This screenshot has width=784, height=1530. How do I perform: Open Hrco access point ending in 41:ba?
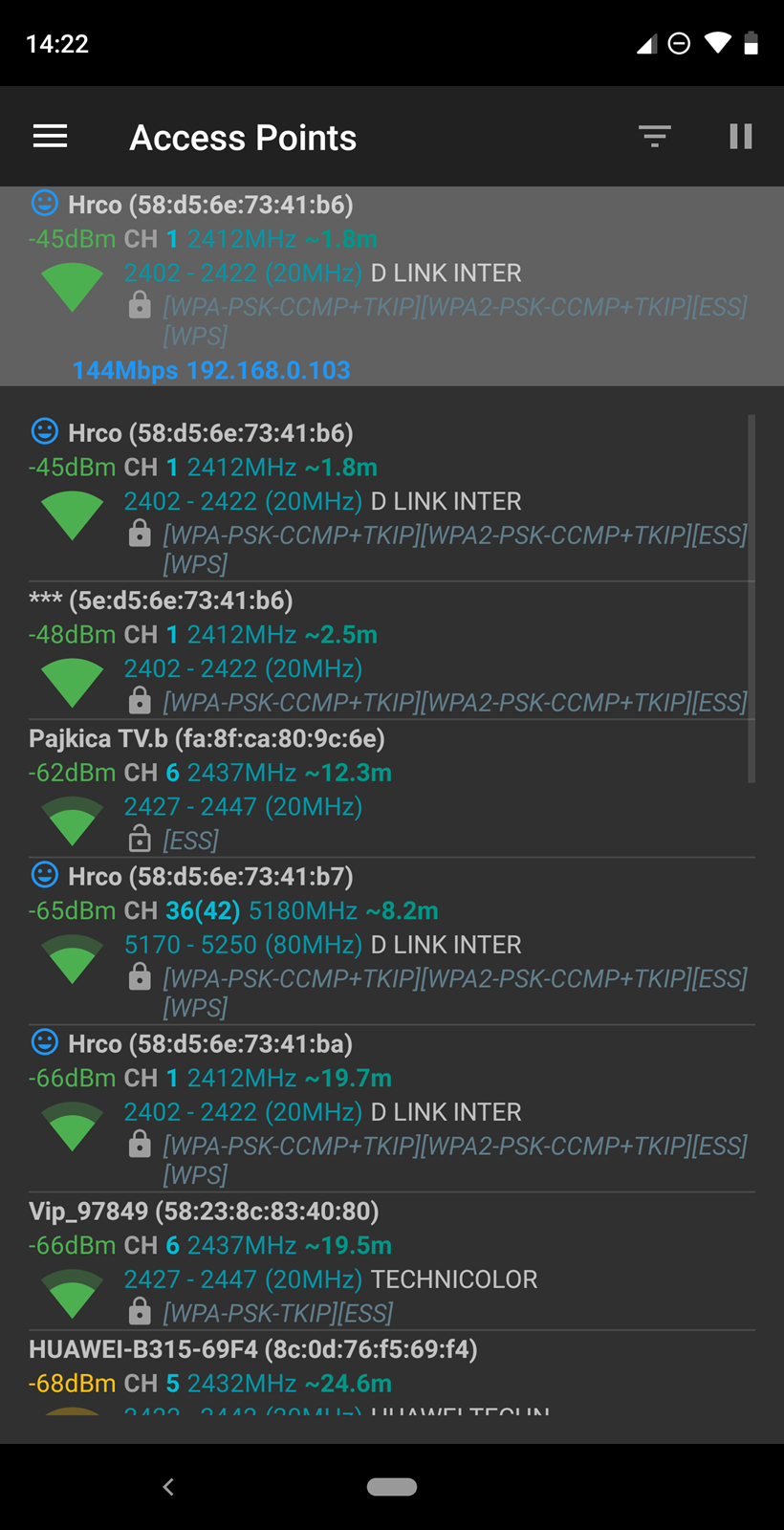(x=392, y=1108)
